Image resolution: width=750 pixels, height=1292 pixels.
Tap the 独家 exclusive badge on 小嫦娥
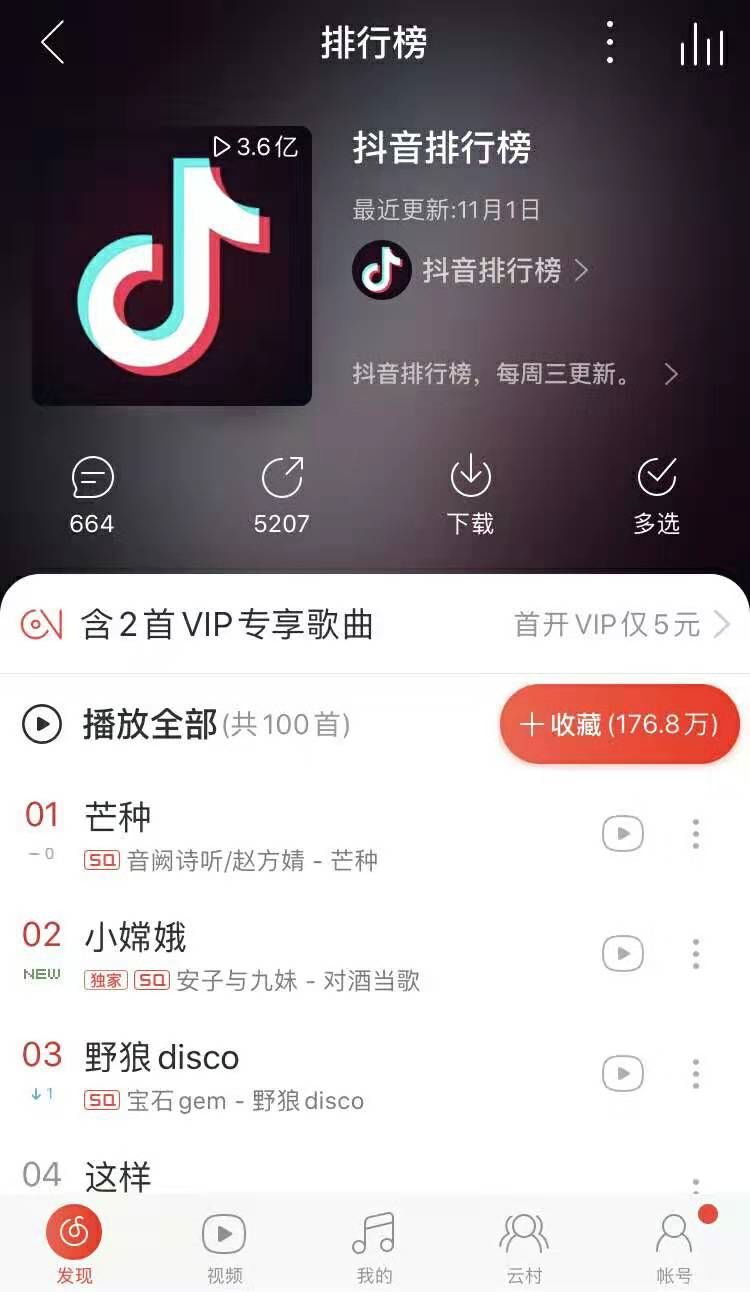104,979
